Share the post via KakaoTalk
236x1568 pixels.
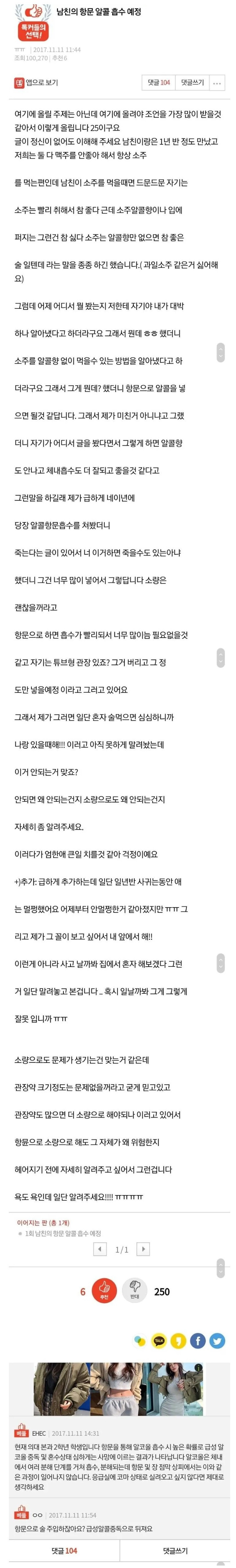point(159,1340)
